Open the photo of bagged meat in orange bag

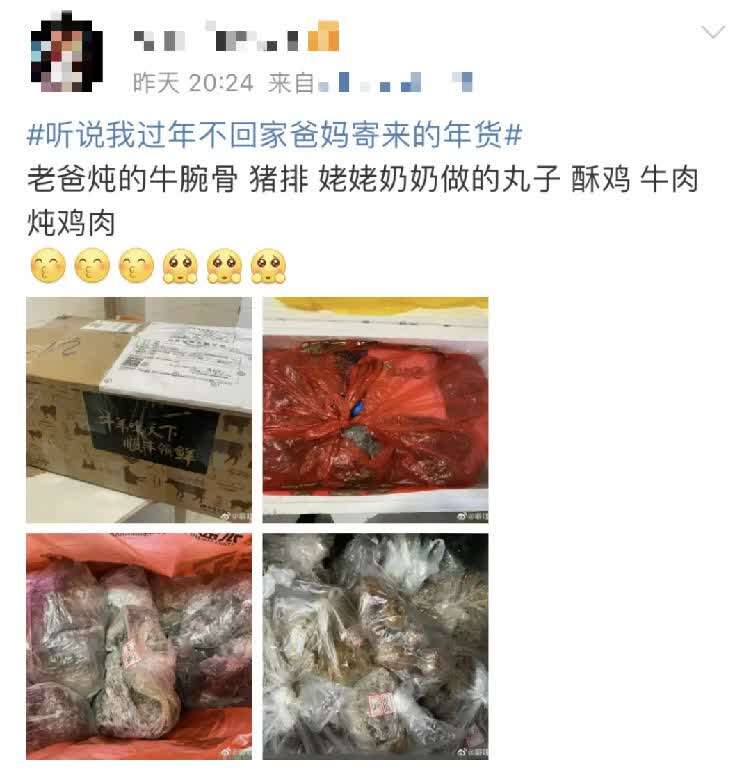click(139, 645)
